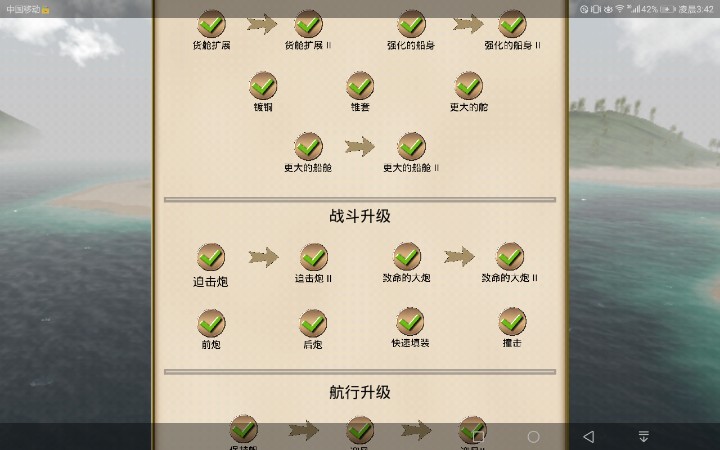Tap the 货舱扩展 II upgrade icon
The image size is (720, 450).
[308, 24]
